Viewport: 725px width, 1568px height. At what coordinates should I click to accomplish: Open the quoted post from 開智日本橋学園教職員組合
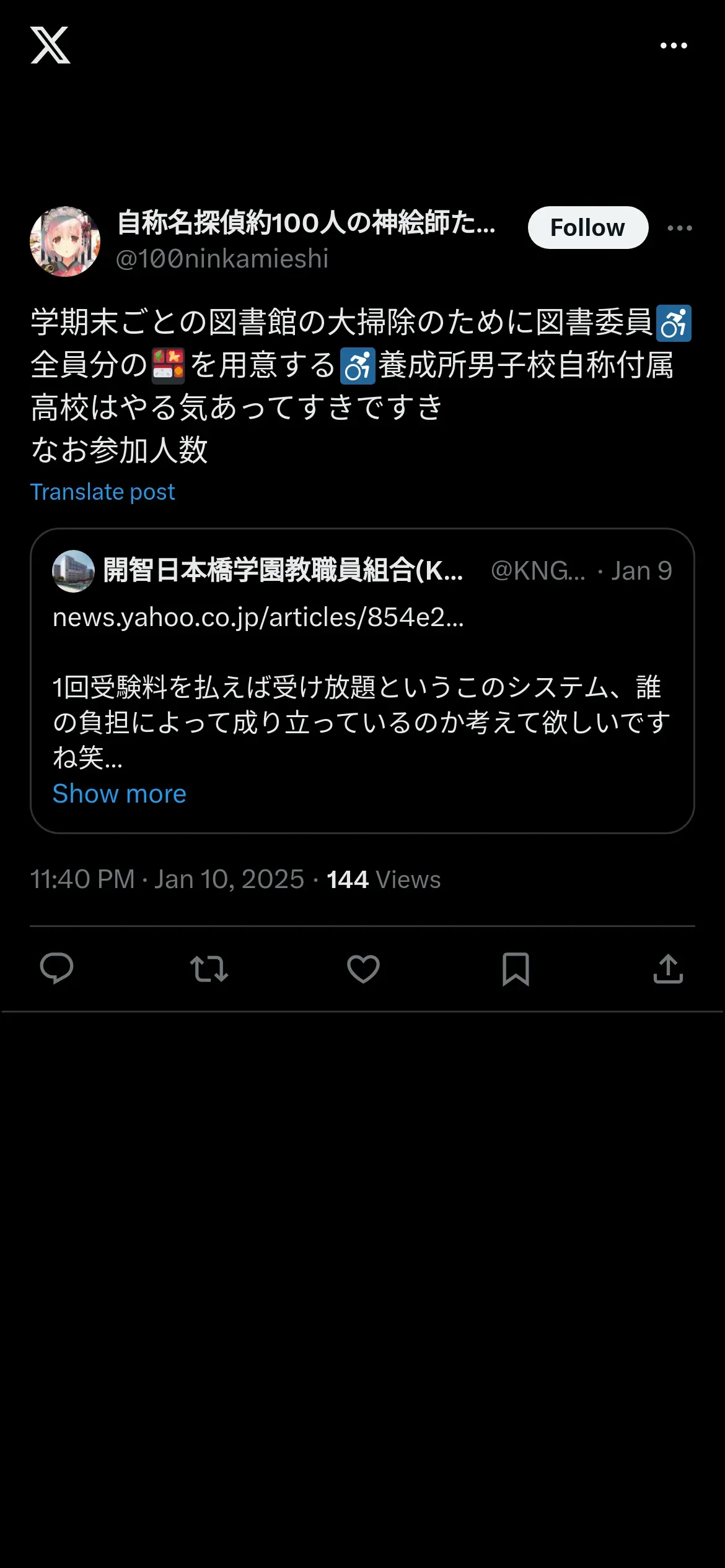coord(362,706)
